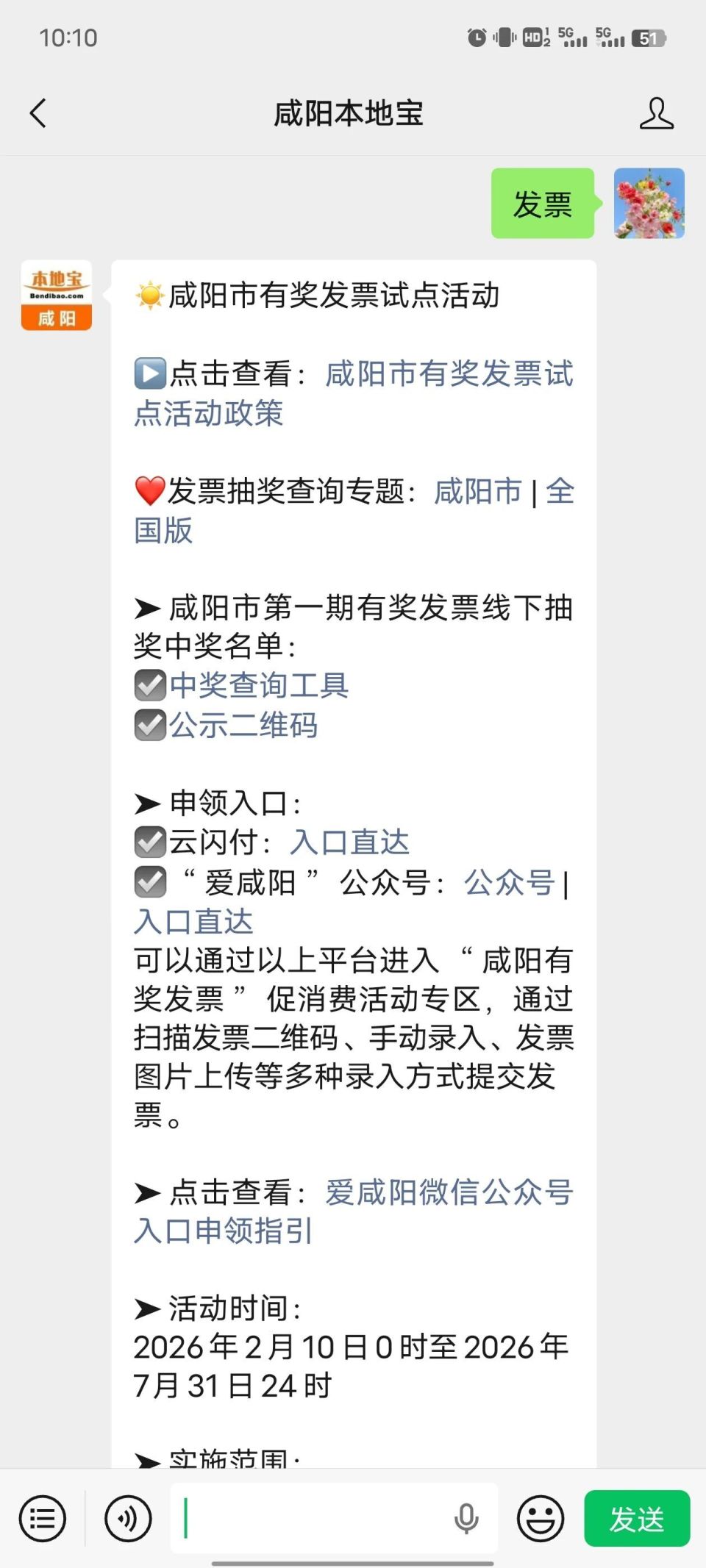Tap the 咸阳本地宝 account avatar
The height and width of the screenshot is (1568, 706).
point(56,294)
